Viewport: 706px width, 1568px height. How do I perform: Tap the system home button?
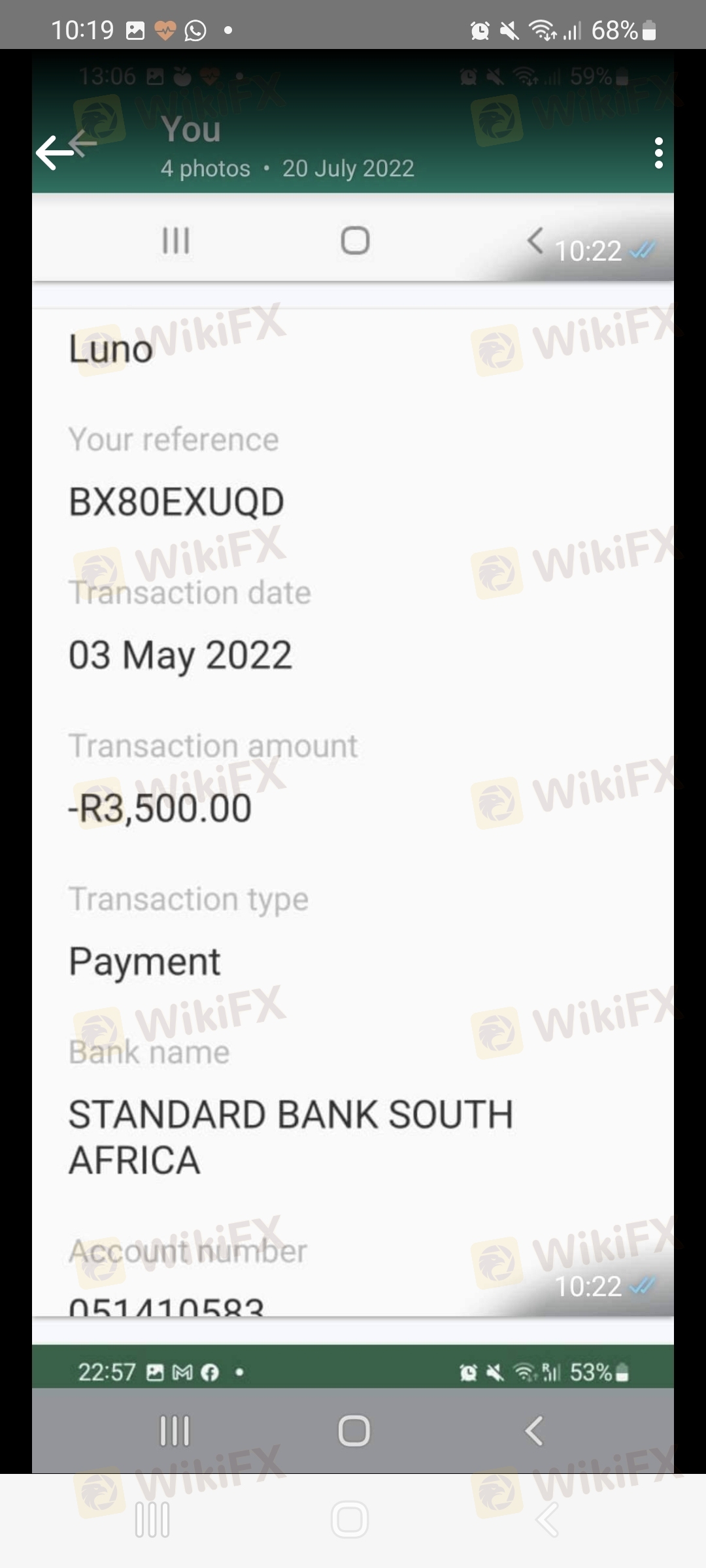coord(350,1519)
